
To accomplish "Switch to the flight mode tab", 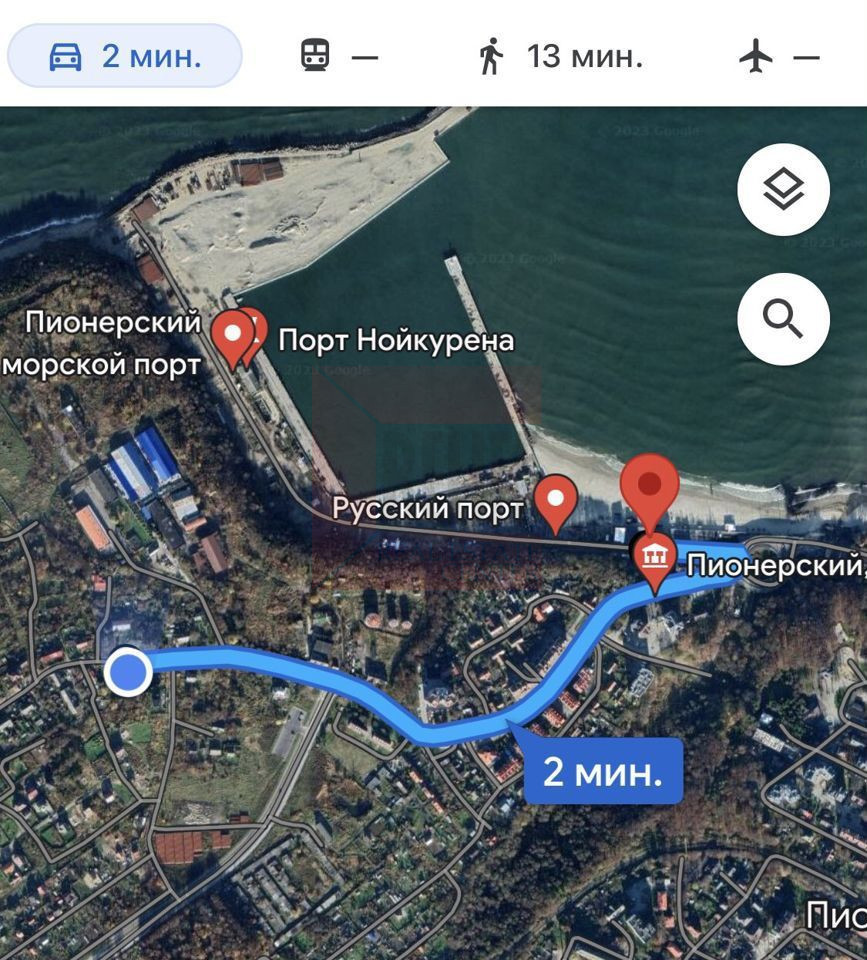I will [780, 56].
